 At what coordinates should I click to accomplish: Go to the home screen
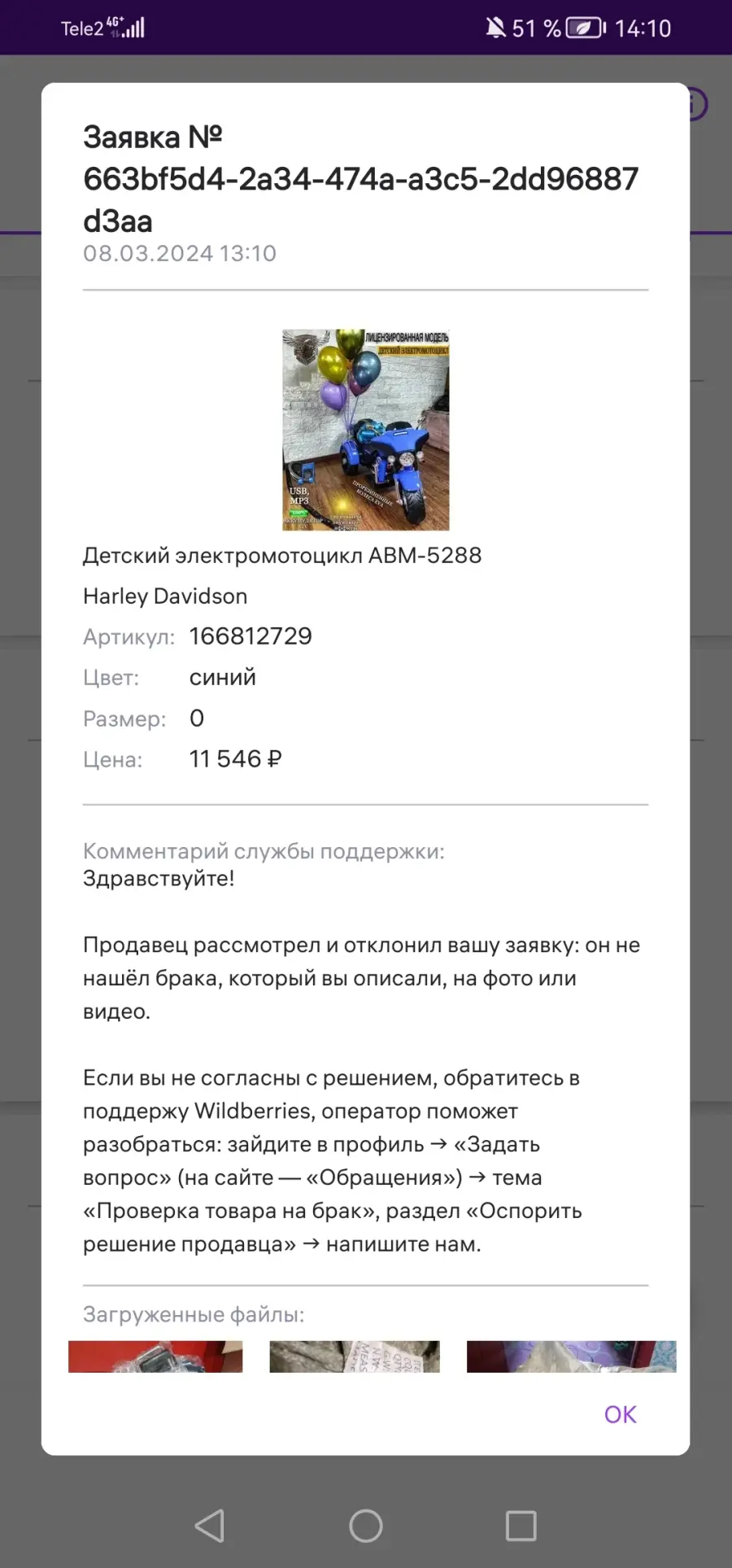366,1526
